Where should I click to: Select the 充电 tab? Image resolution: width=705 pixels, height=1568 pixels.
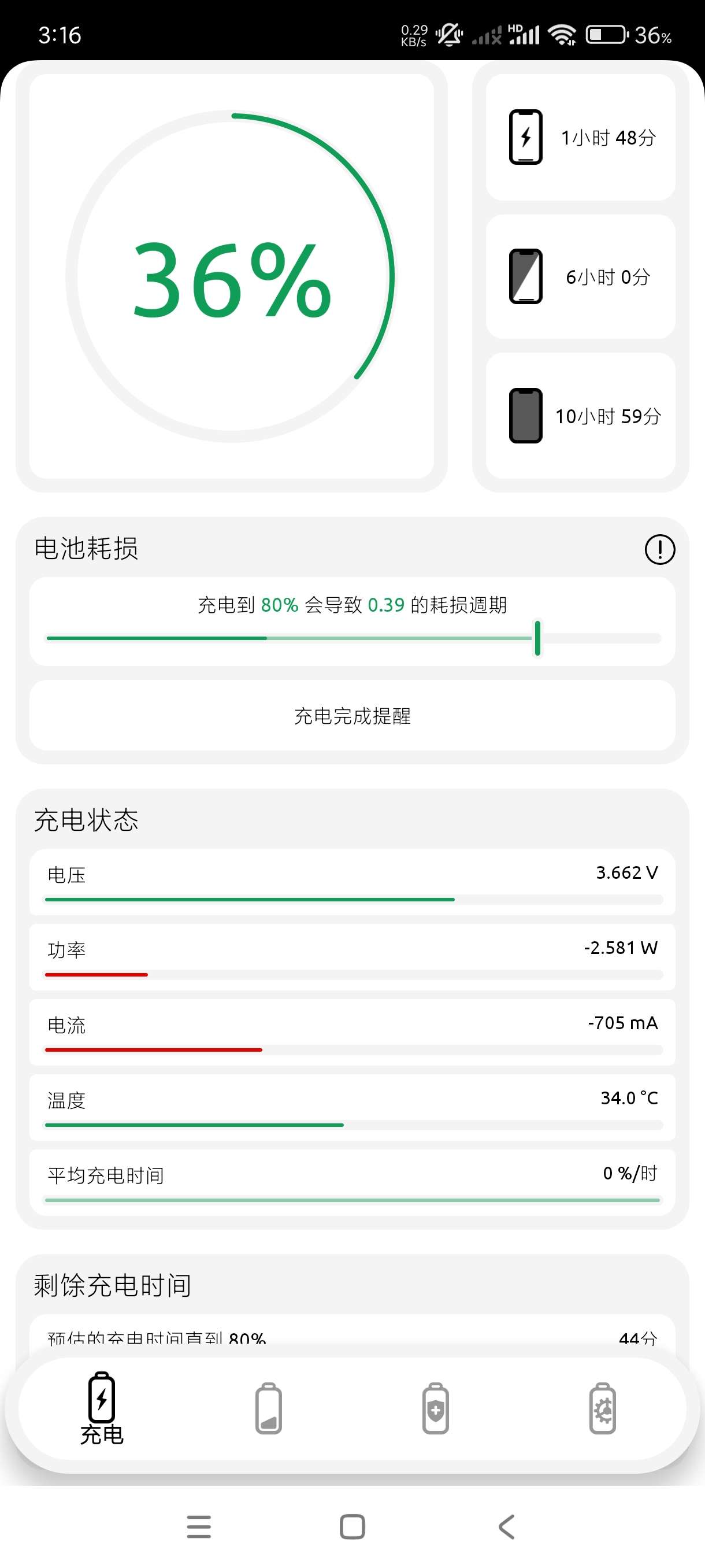click(102, 1408)
